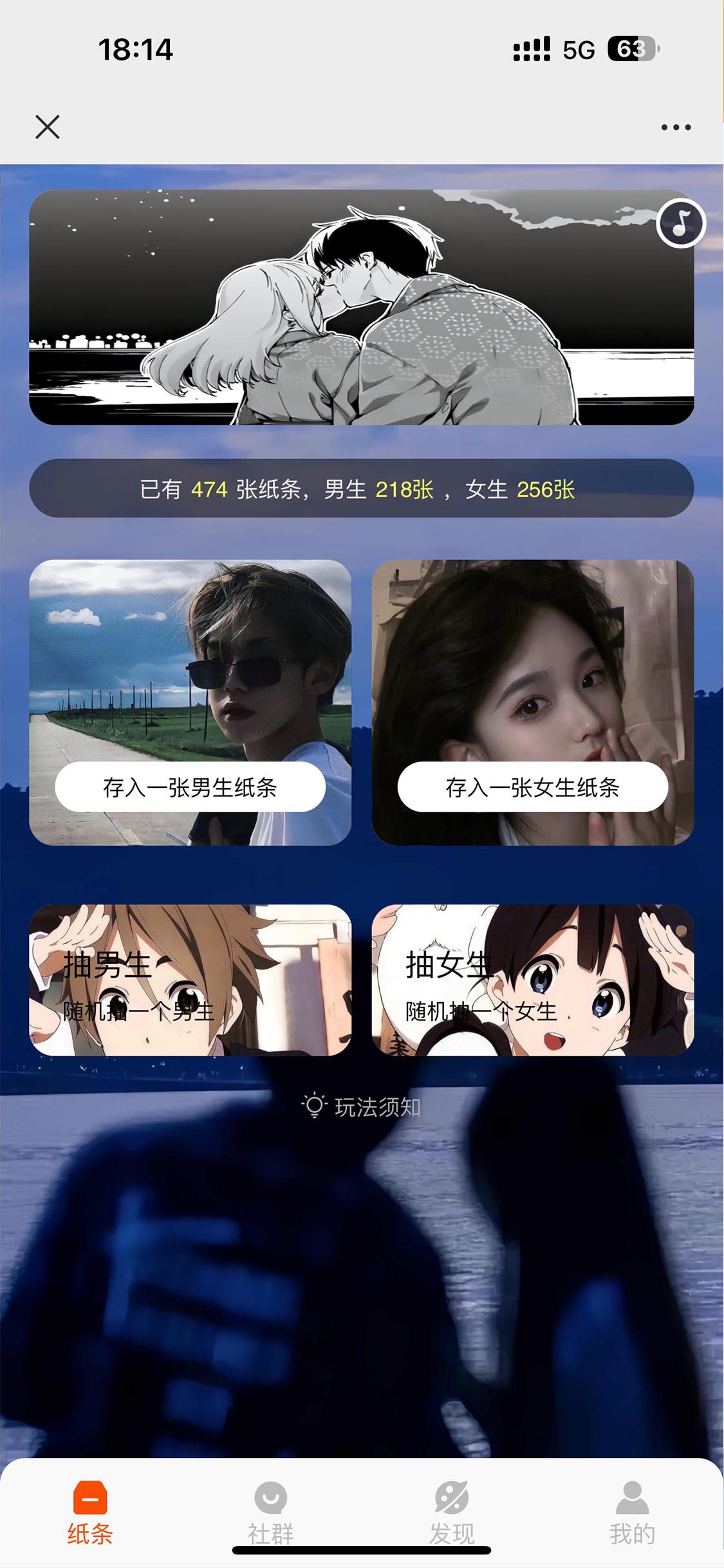The width and height of the screenshot is (724, 1568).
Task: Close this mini program page
Action: click(x=48, y=127)
